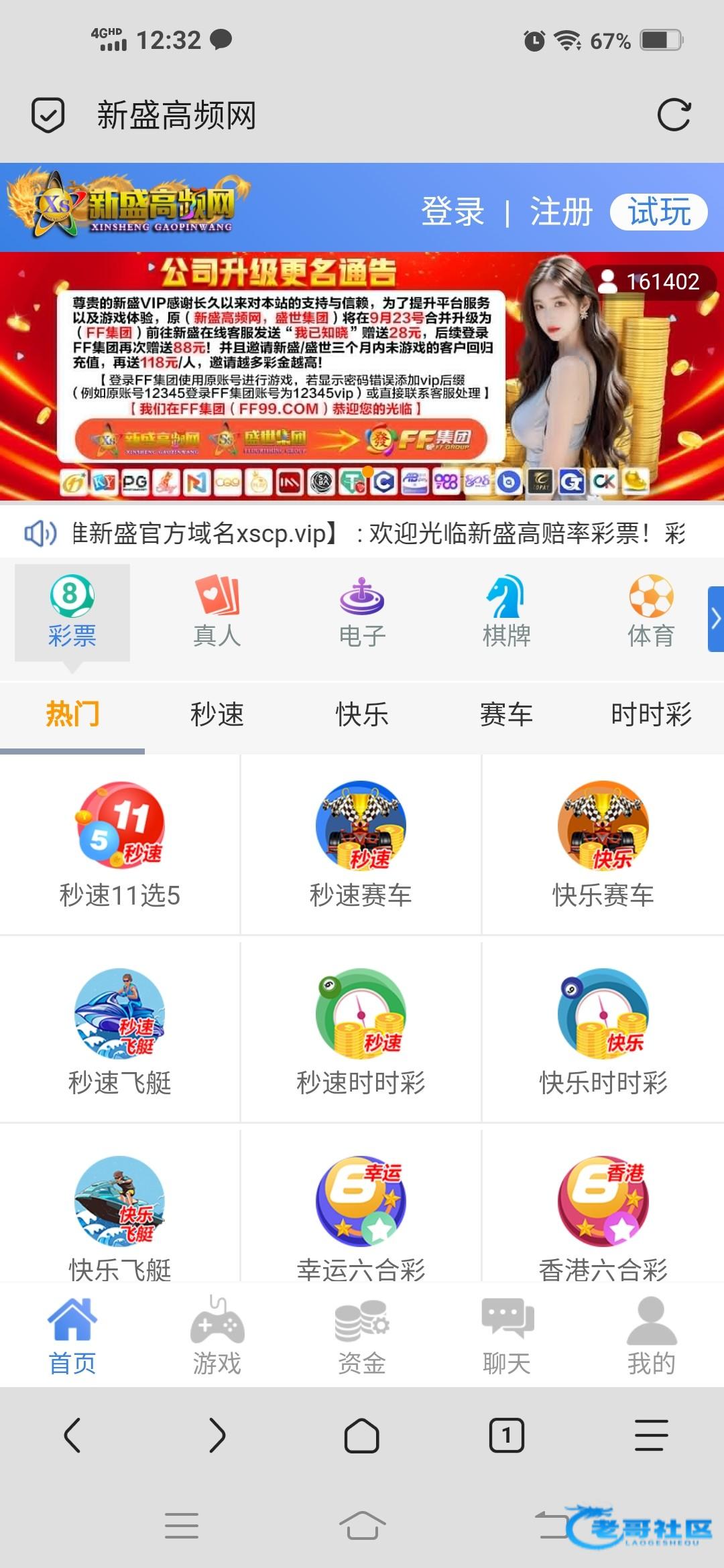The width and height of the screenshot is (724, 1568).
Task: Switch to the 秒速 sub-tab
Action: pyautogui.click(x=217, y=714)
